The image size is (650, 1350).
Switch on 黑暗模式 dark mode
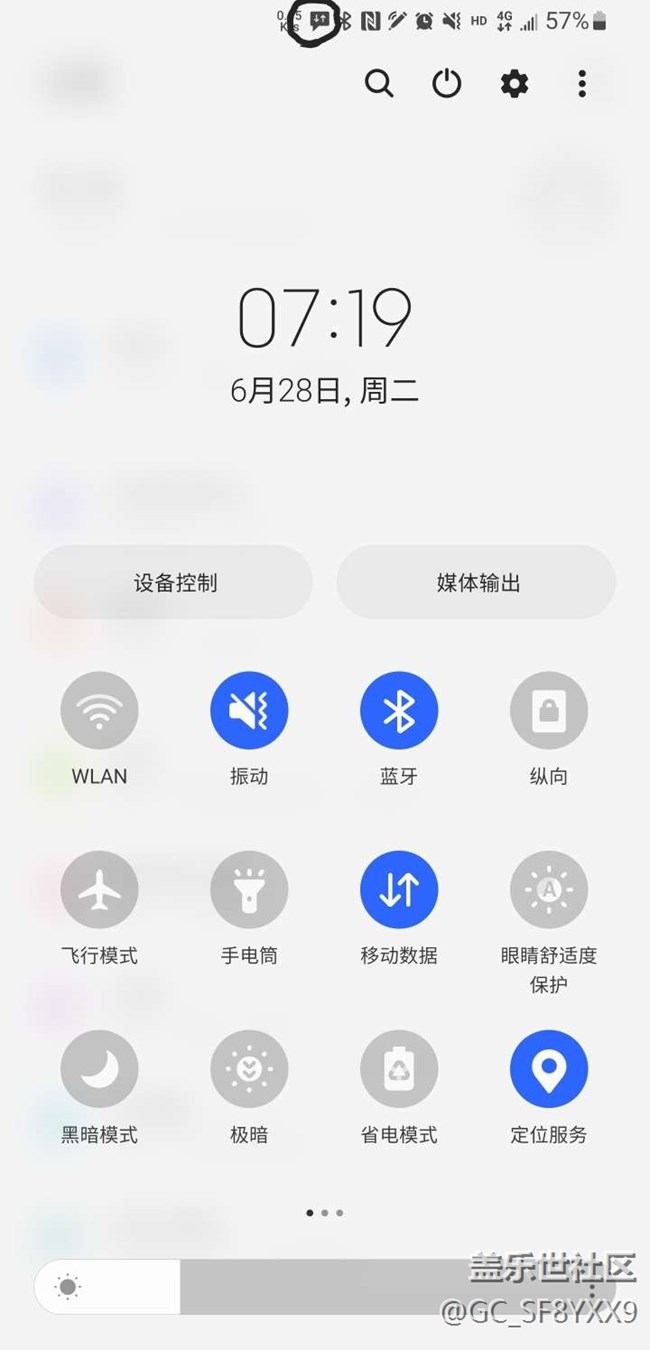[99, 1070]
